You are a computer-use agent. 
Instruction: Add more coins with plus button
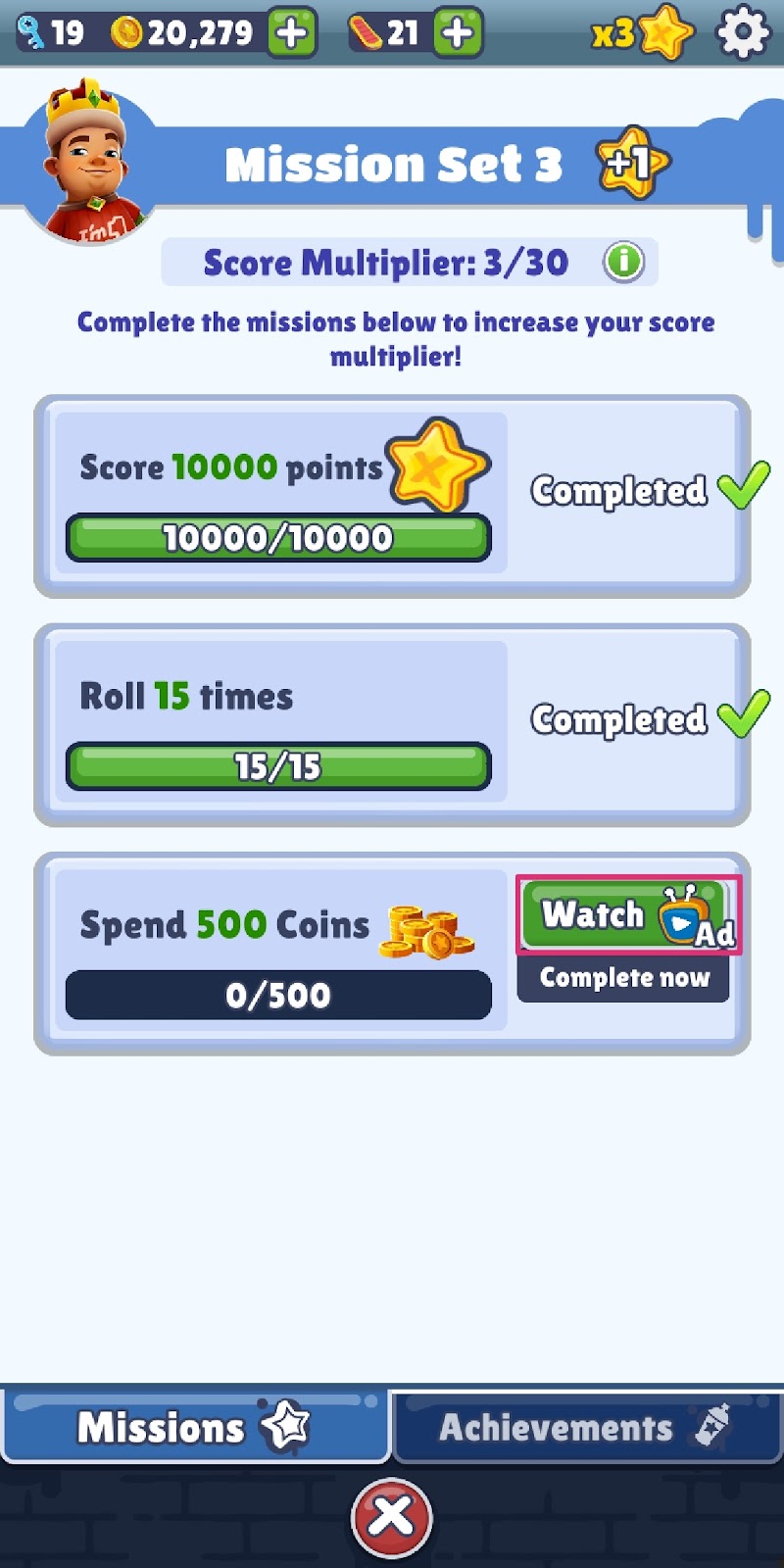tap(292, 33)
